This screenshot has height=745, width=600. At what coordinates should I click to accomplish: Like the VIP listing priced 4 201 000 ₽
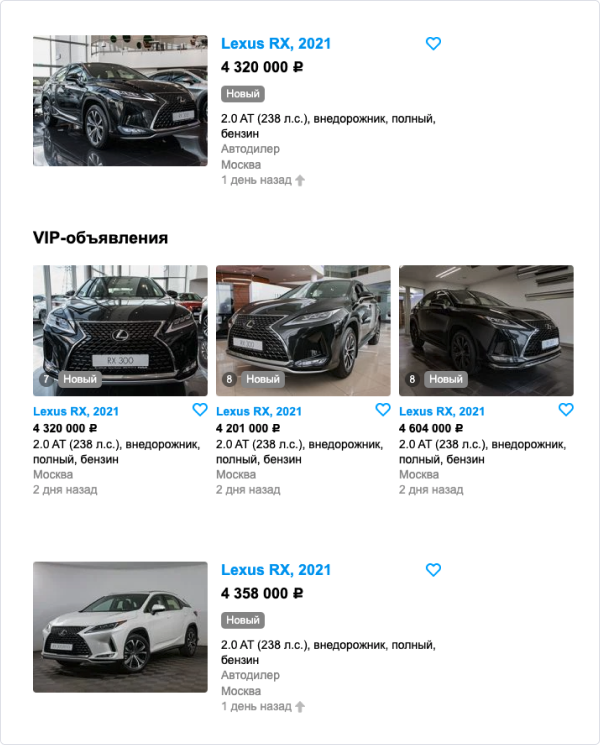tap(383, 410)
